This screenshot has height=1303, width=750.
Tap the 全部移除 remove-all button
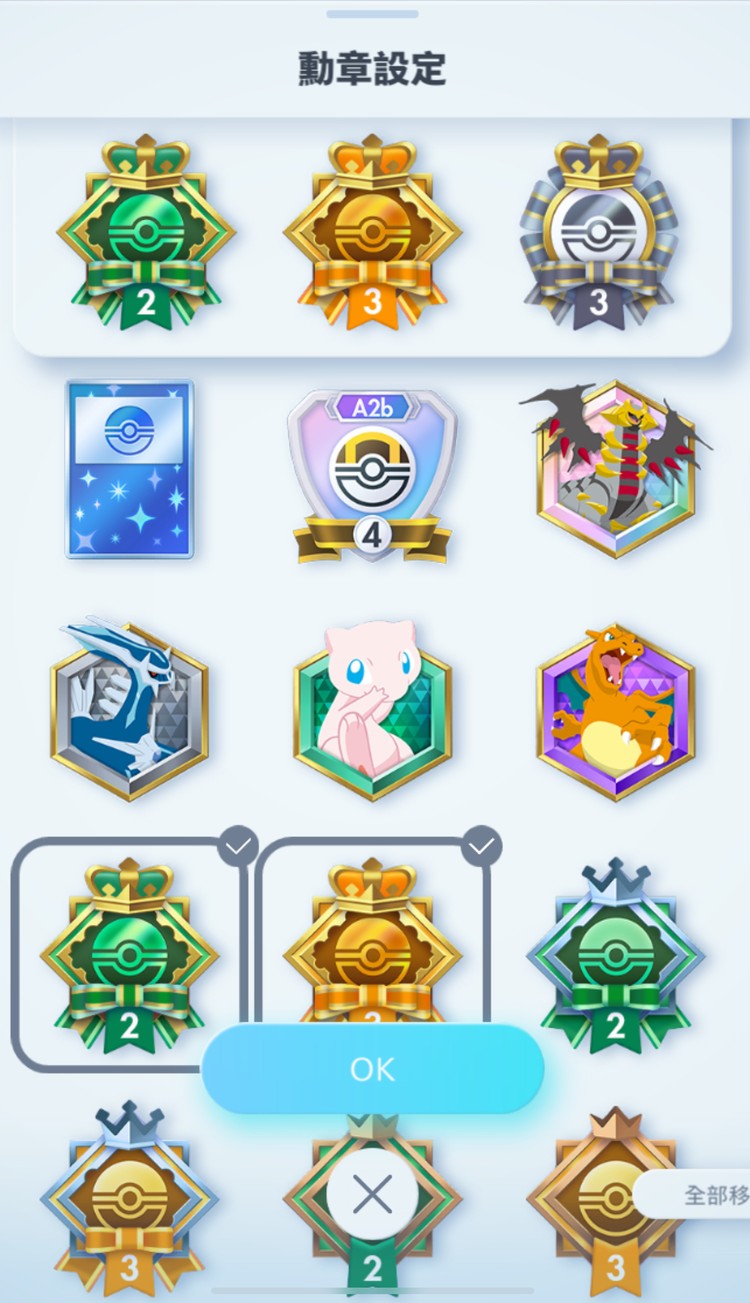(700, 1195)
